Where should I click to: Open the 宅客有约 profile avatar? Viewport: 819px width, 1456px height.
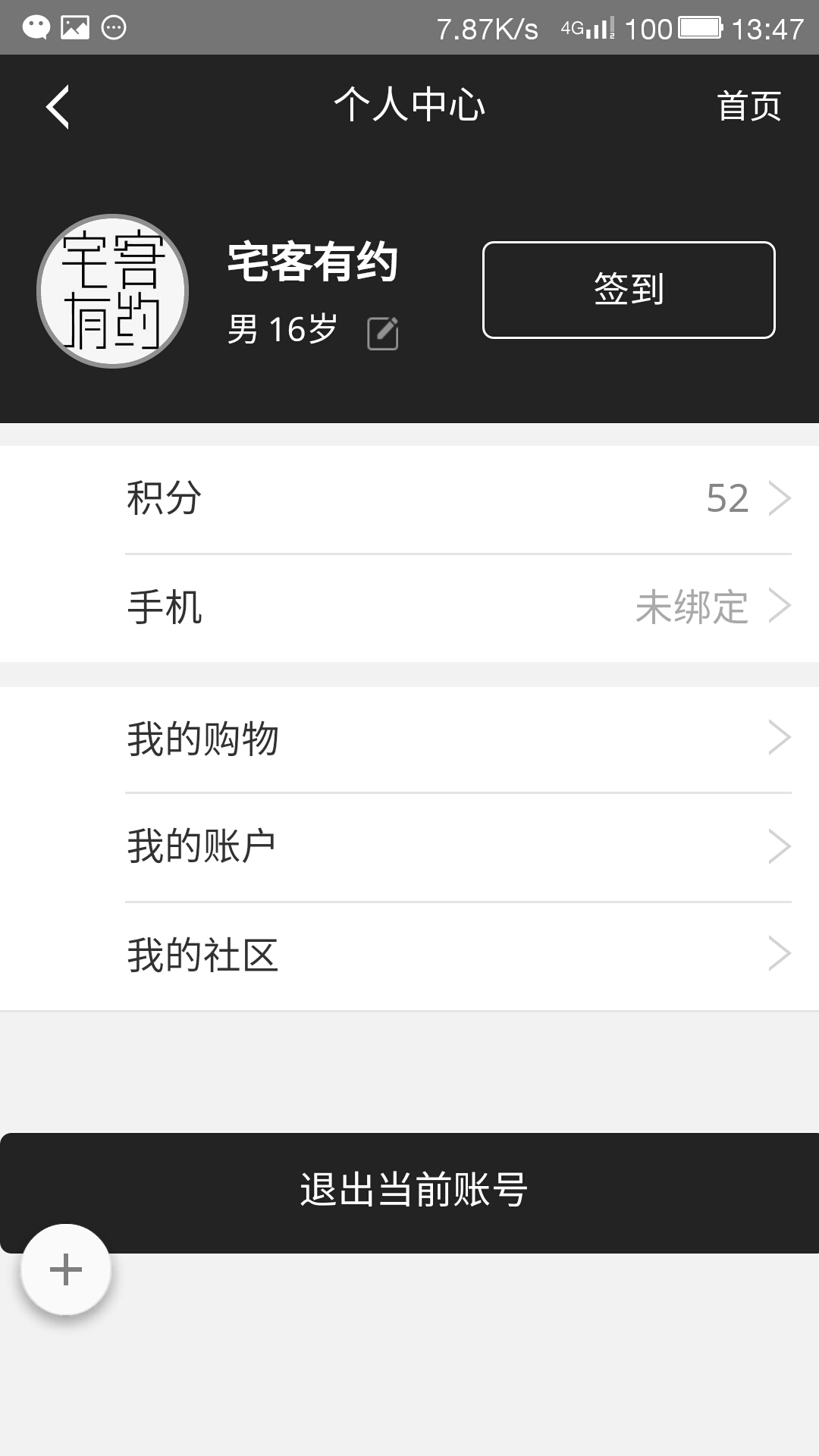pyautogui.click(x=112, y=291)
